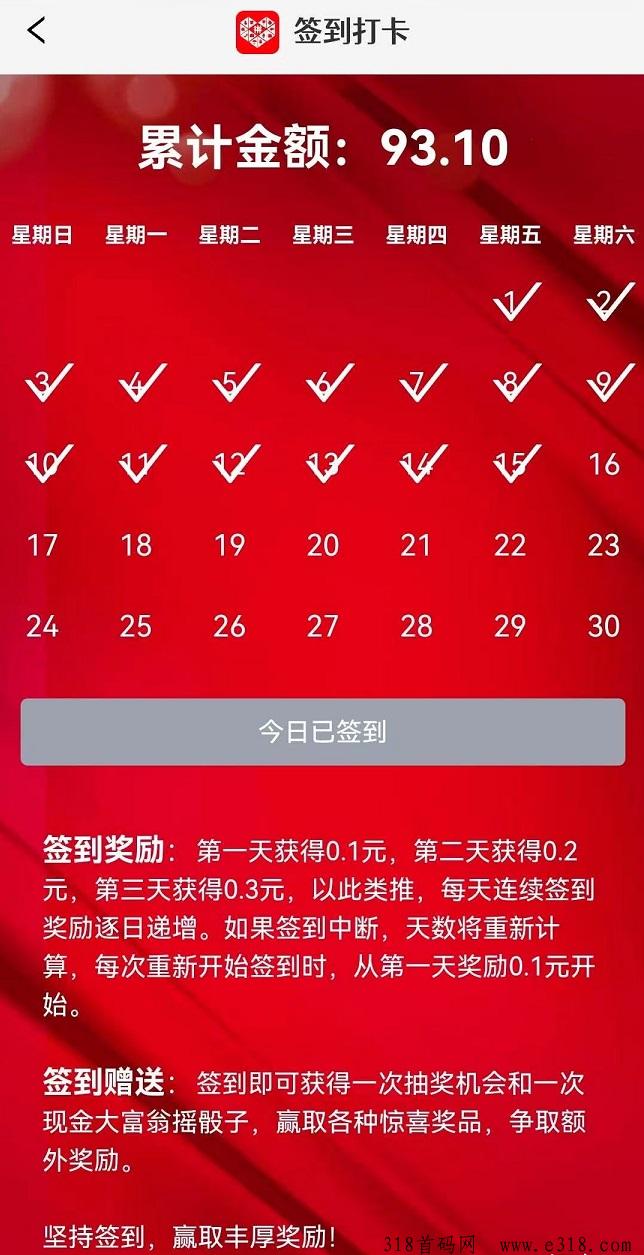
Task: Go back using the top-left arrow
Action: [x=36, y=31]
